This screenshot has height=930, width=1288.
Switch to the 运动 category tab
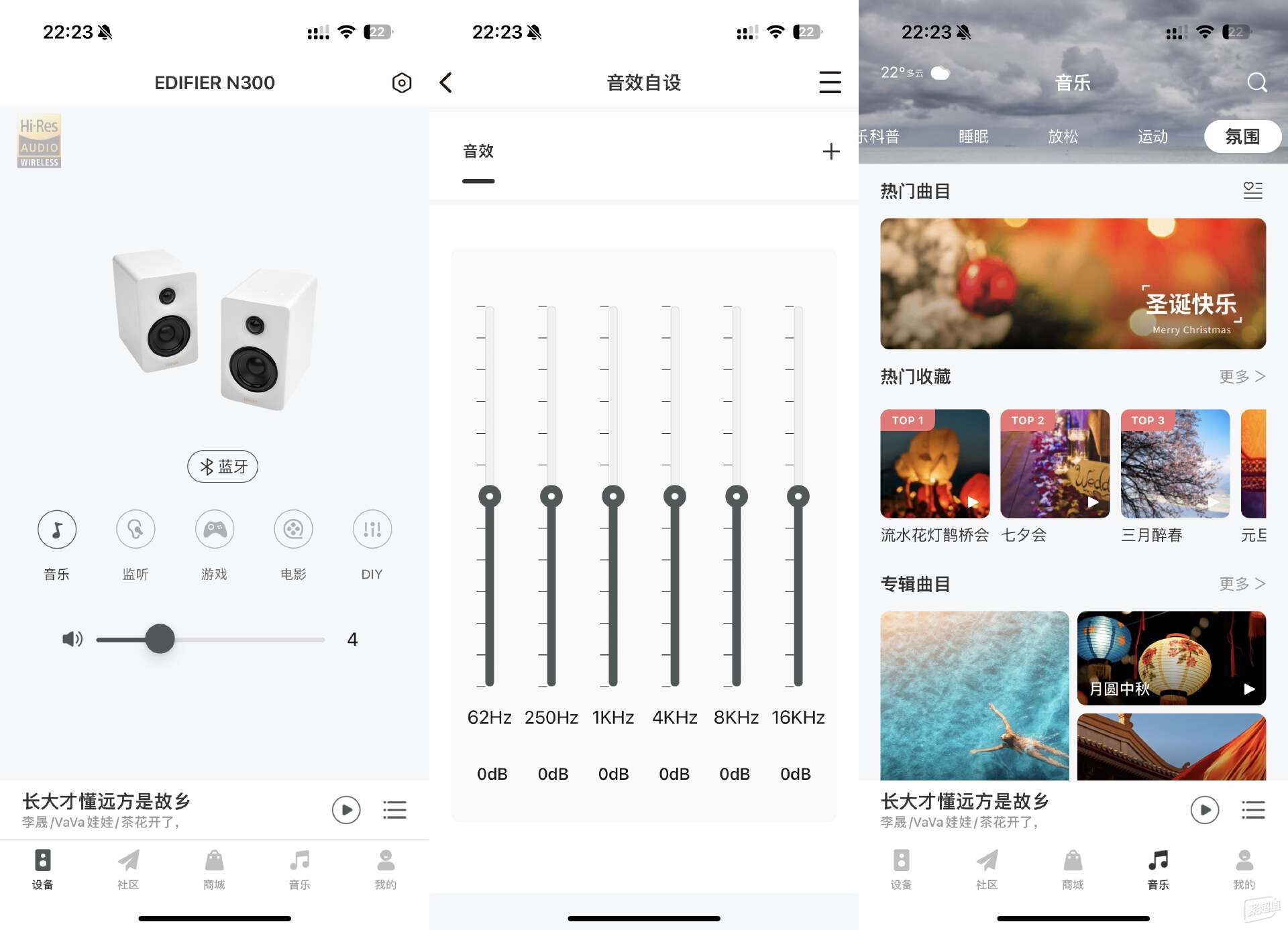(x=1152, y=137)
